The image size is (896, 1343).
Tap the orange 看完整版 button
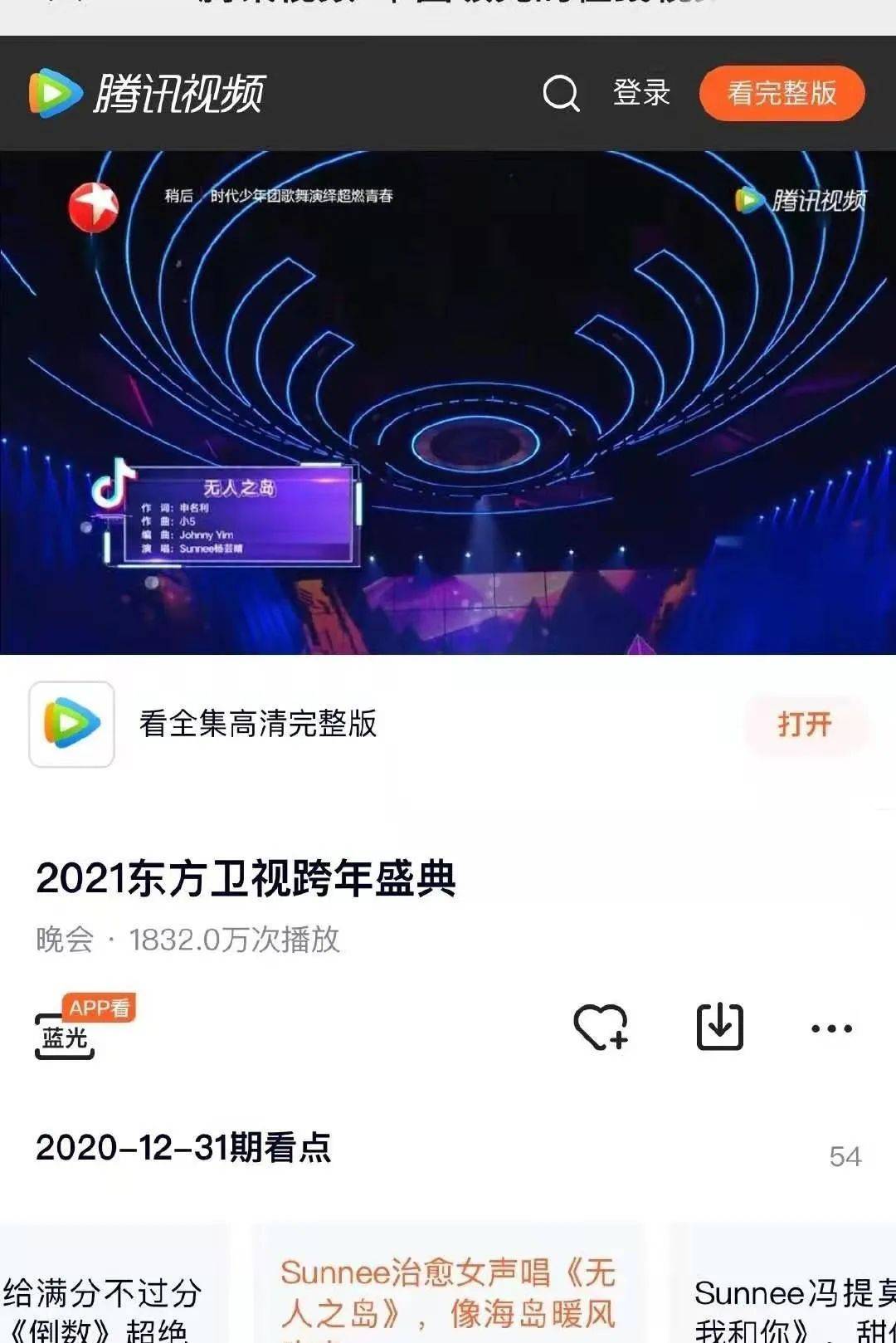[782, 93]
